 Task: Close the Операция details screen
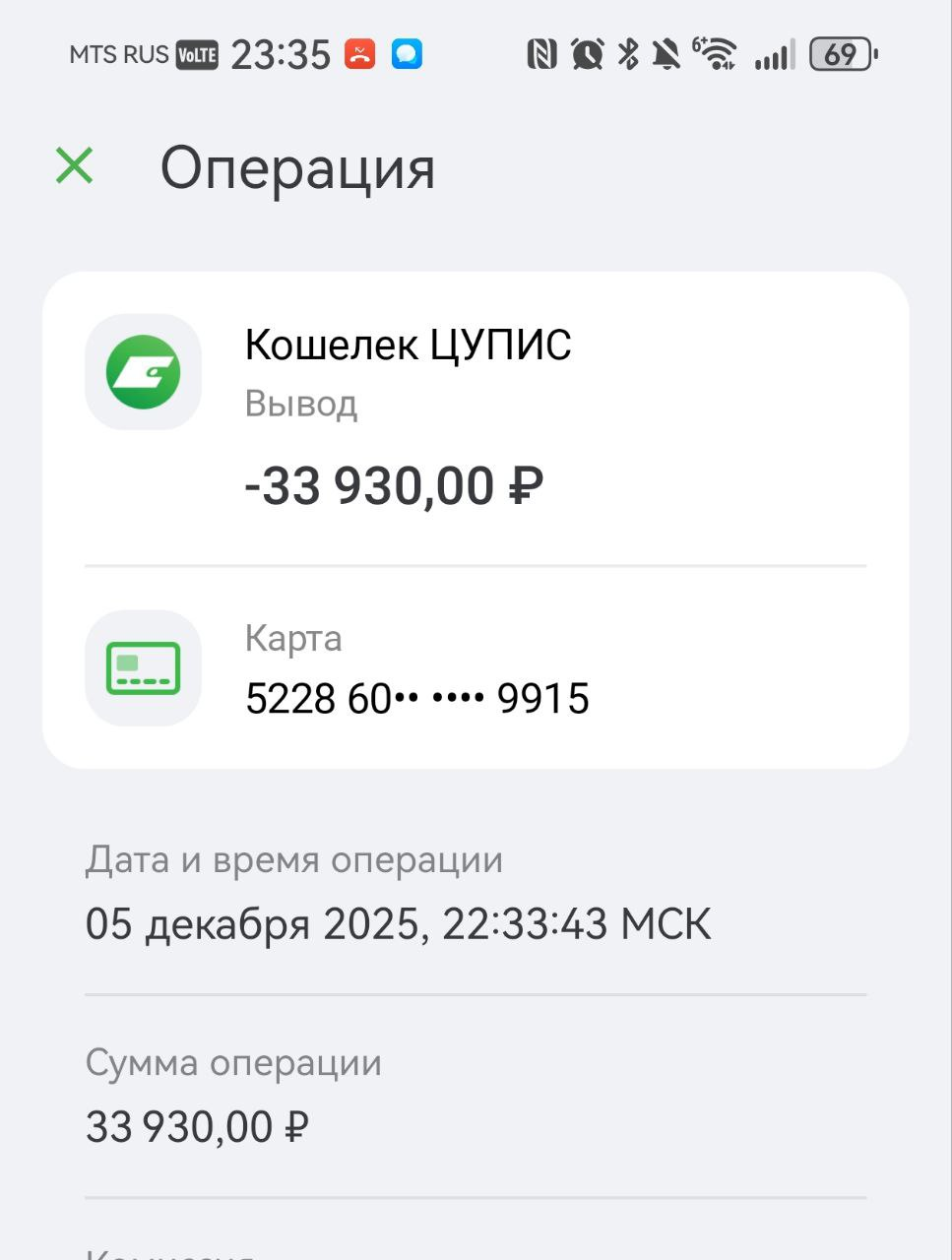tap(75, 165)
